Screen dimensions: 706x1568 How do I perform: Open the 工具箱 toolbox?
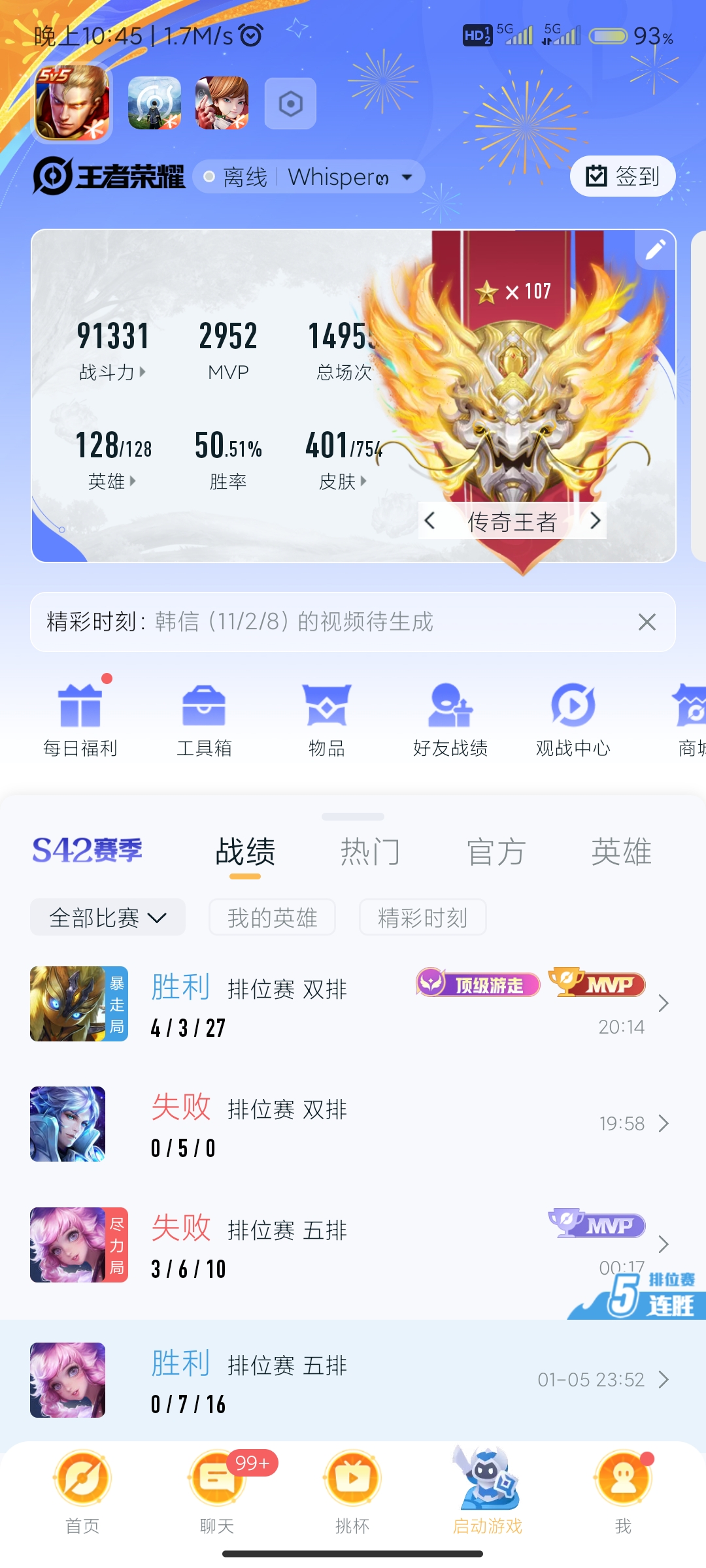(204, 720)
